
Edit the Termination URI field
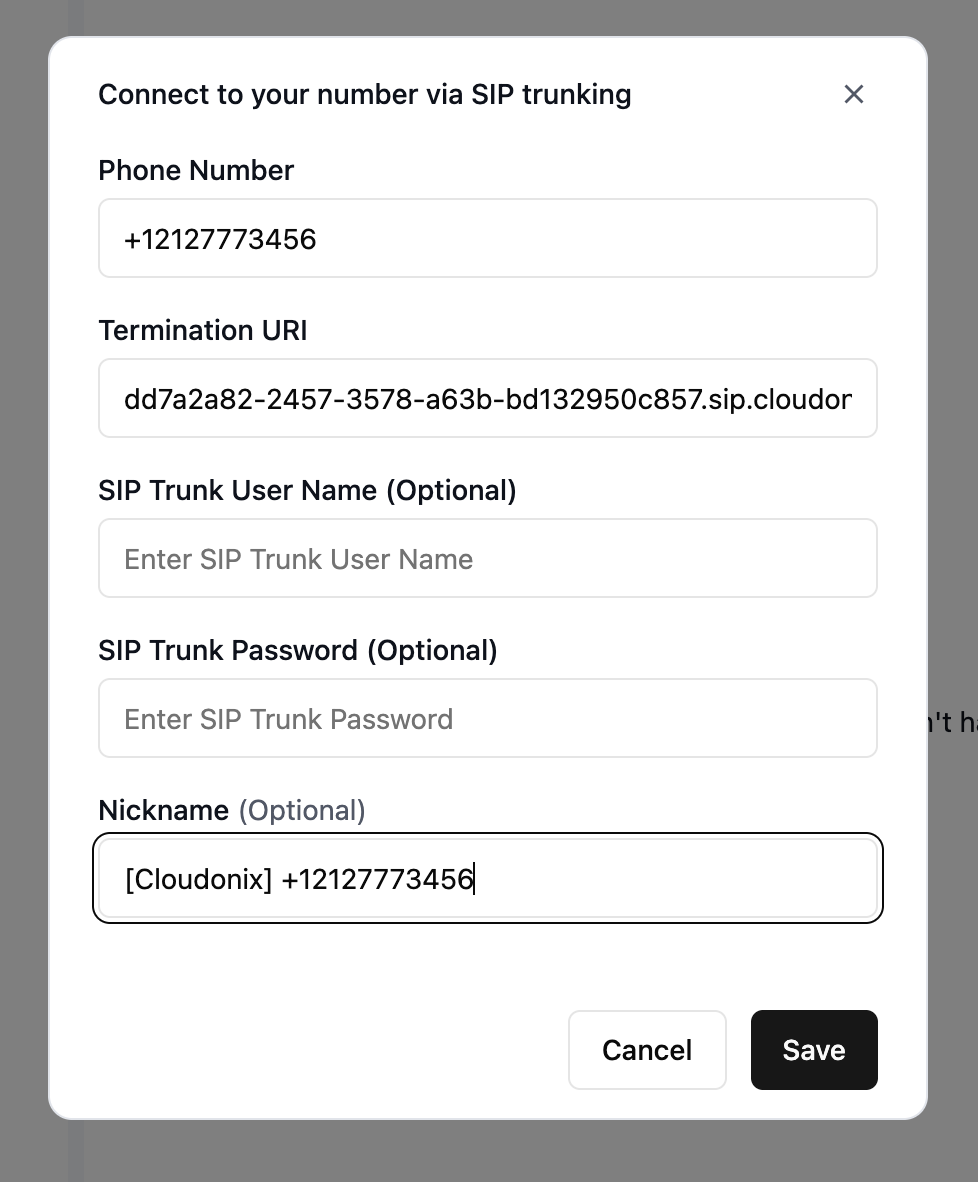(487, 399)
